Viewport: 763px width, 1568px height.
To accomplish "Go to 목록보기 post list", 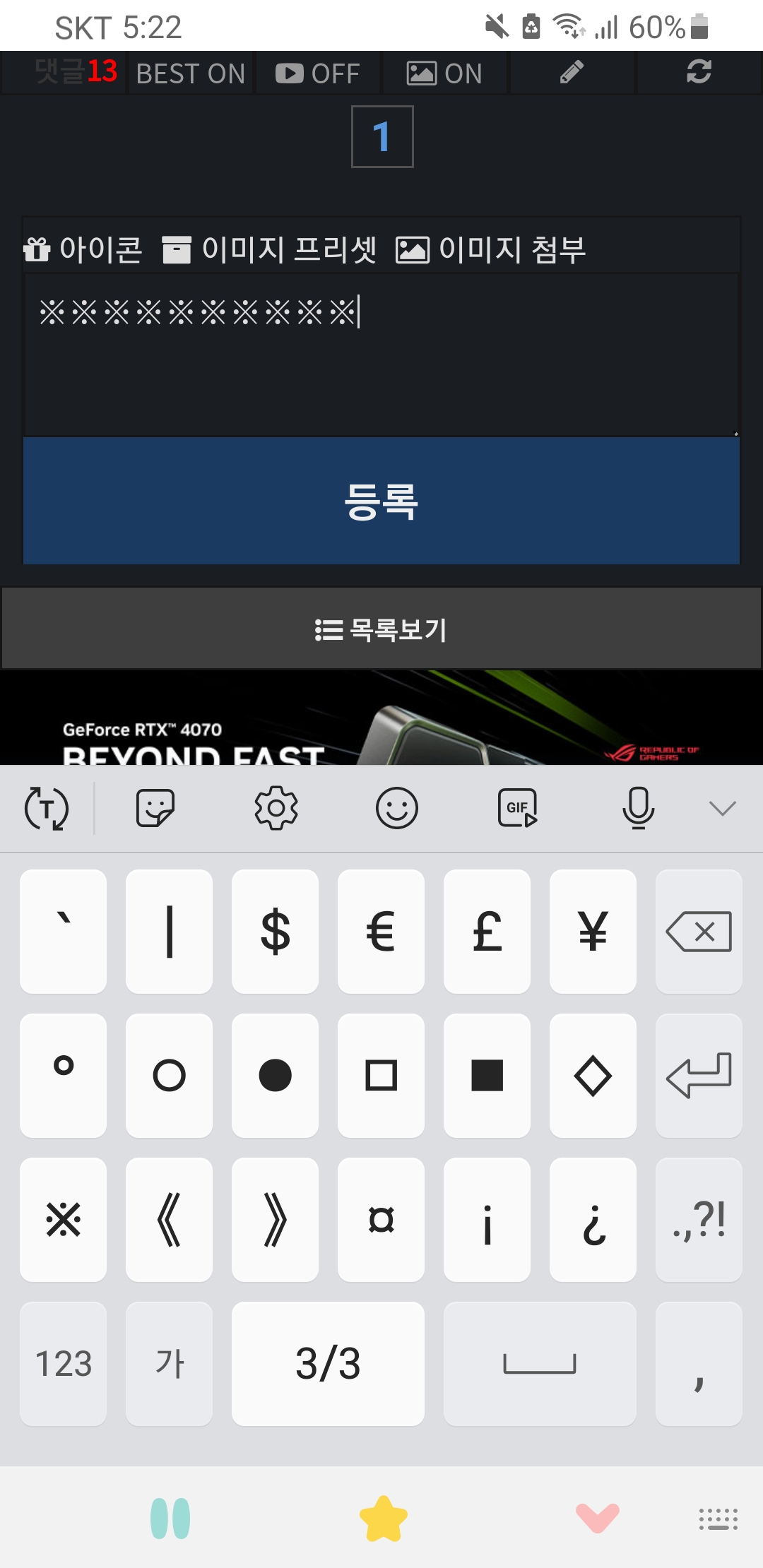I will coord(381,629).
